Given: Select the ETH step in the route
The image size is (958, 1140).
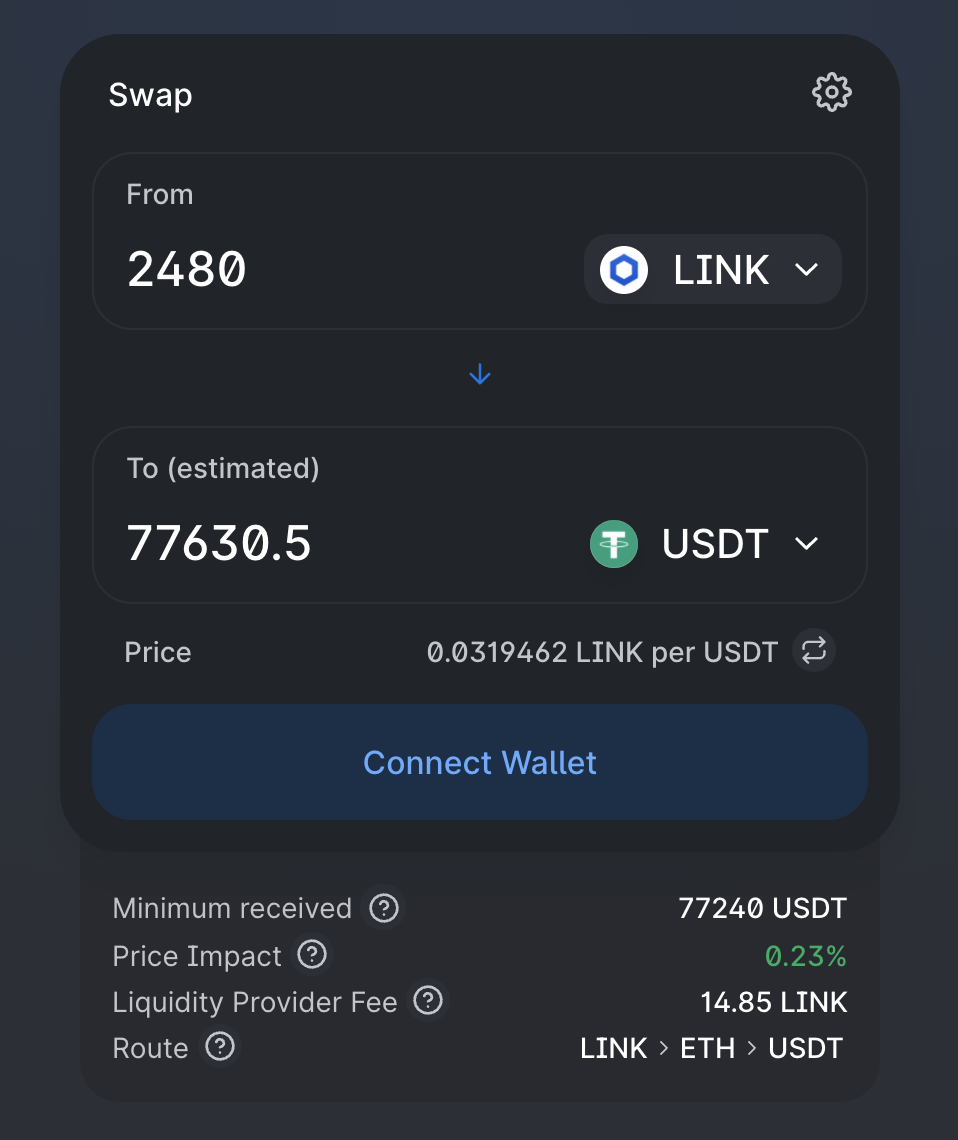Looking at the screenshot, I should tap(707, 1048).
